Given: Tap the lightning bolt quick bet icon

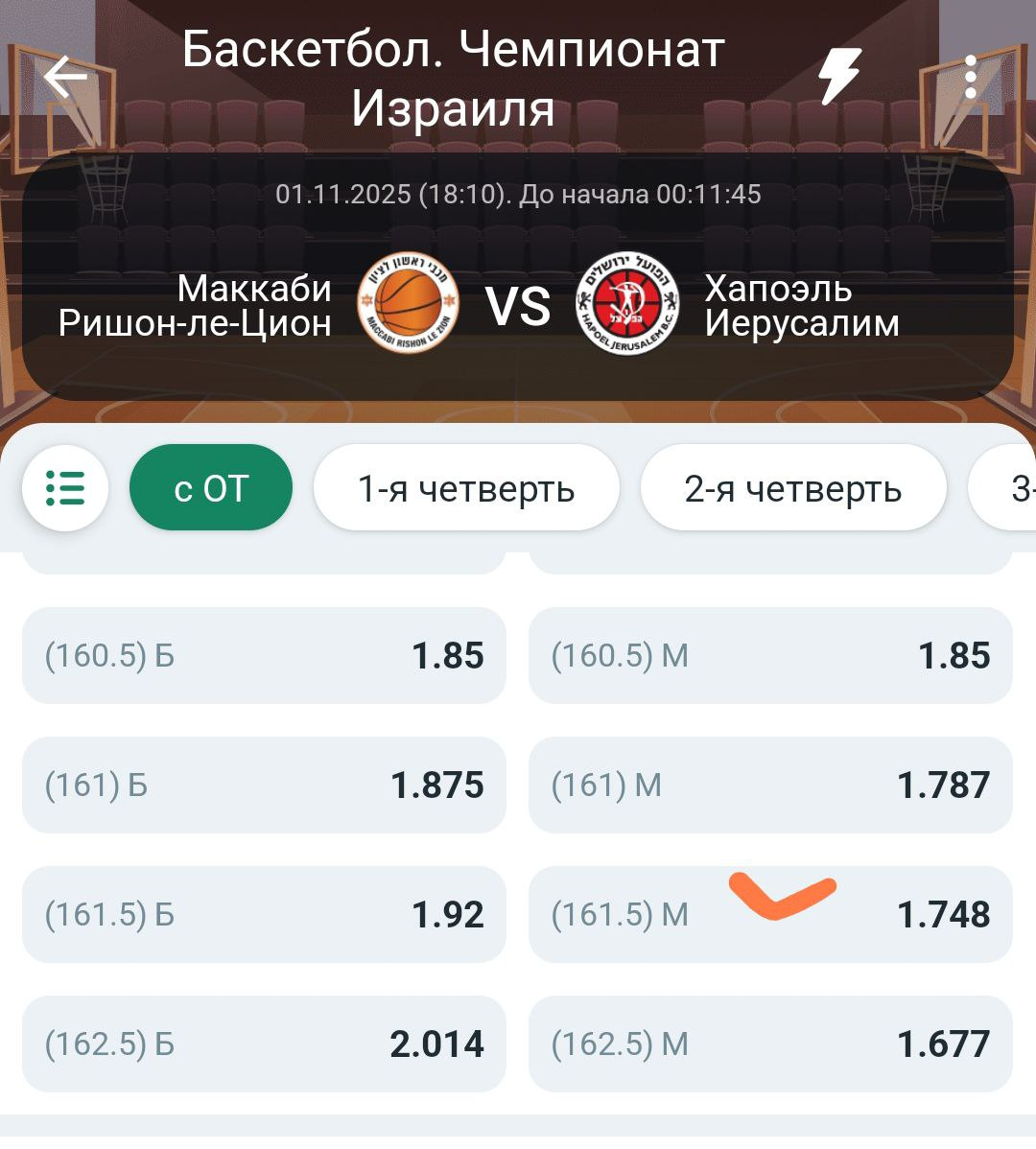Looking at the screenshot, I should 838,77.
